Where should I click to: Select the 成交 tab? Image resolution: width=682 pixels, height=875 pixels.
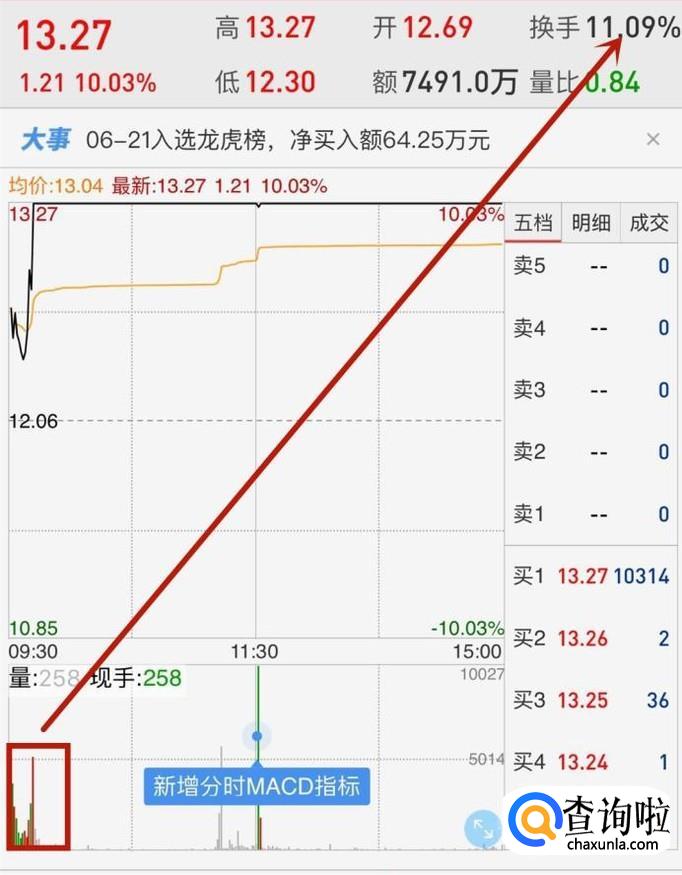coord(649,223)
